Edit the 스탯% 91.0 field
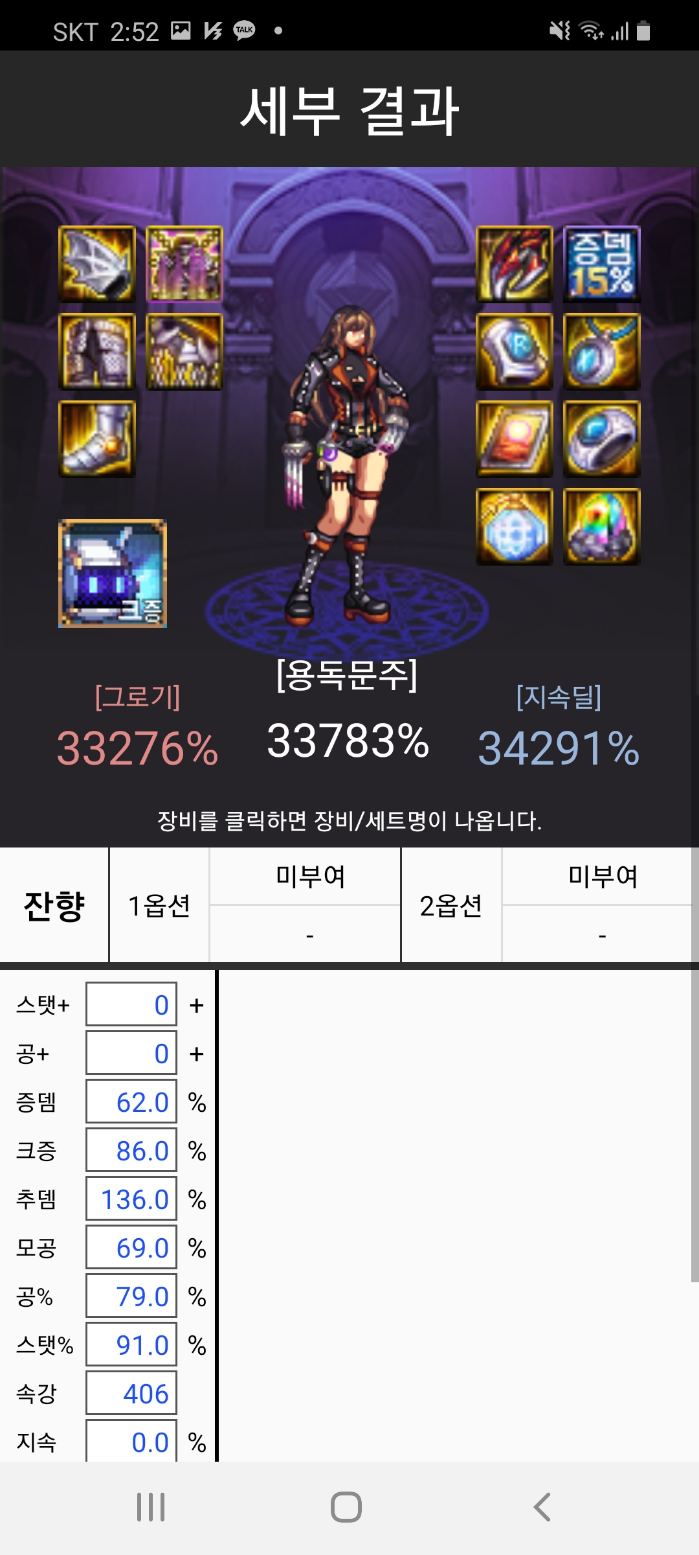The width and height of the screenshot is (699, 1555). (131, 1345)
